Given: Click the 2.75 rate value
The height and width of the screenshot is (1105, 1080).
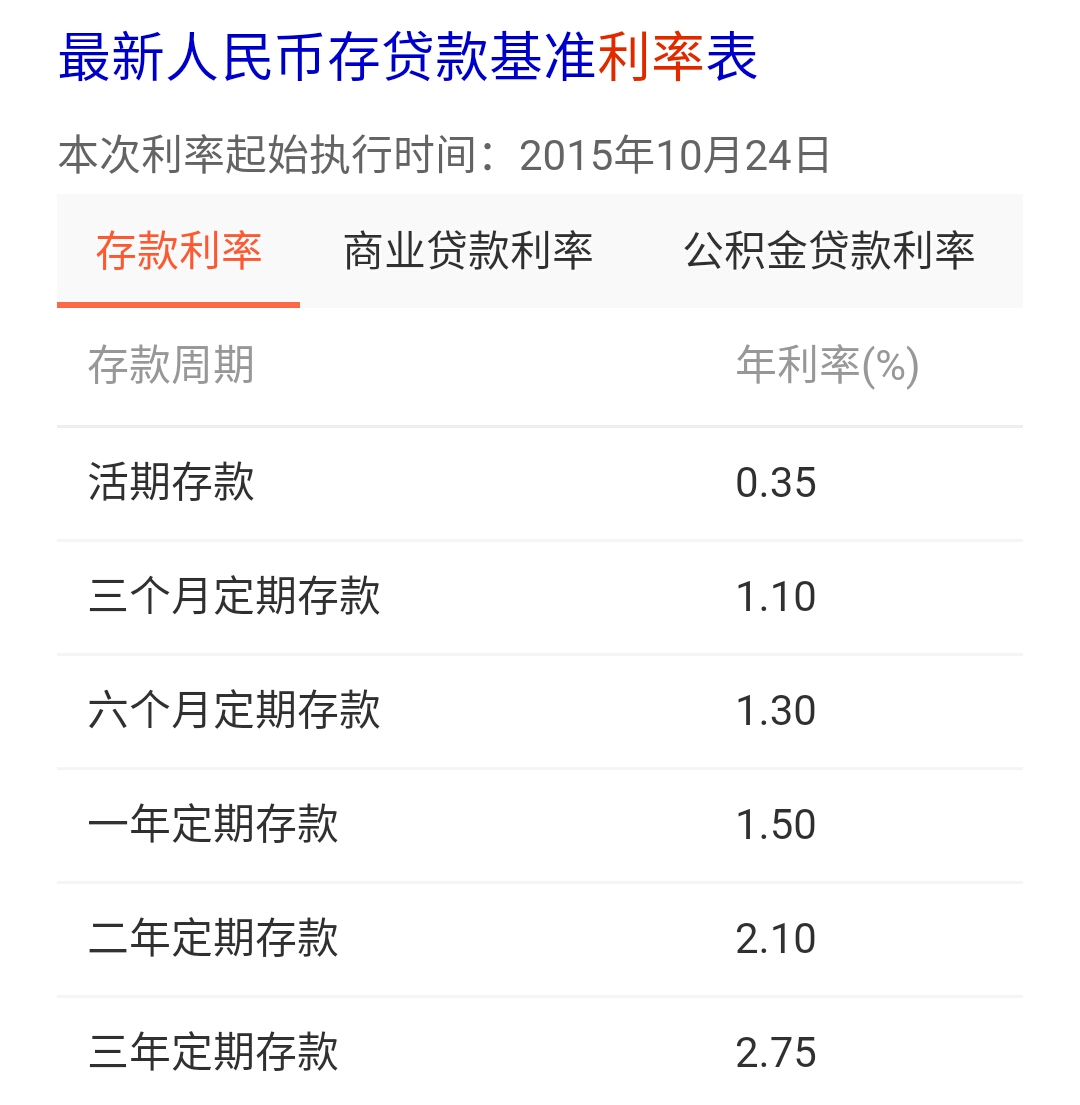Looking at the screenshot, I should (x=778, y=1053).
